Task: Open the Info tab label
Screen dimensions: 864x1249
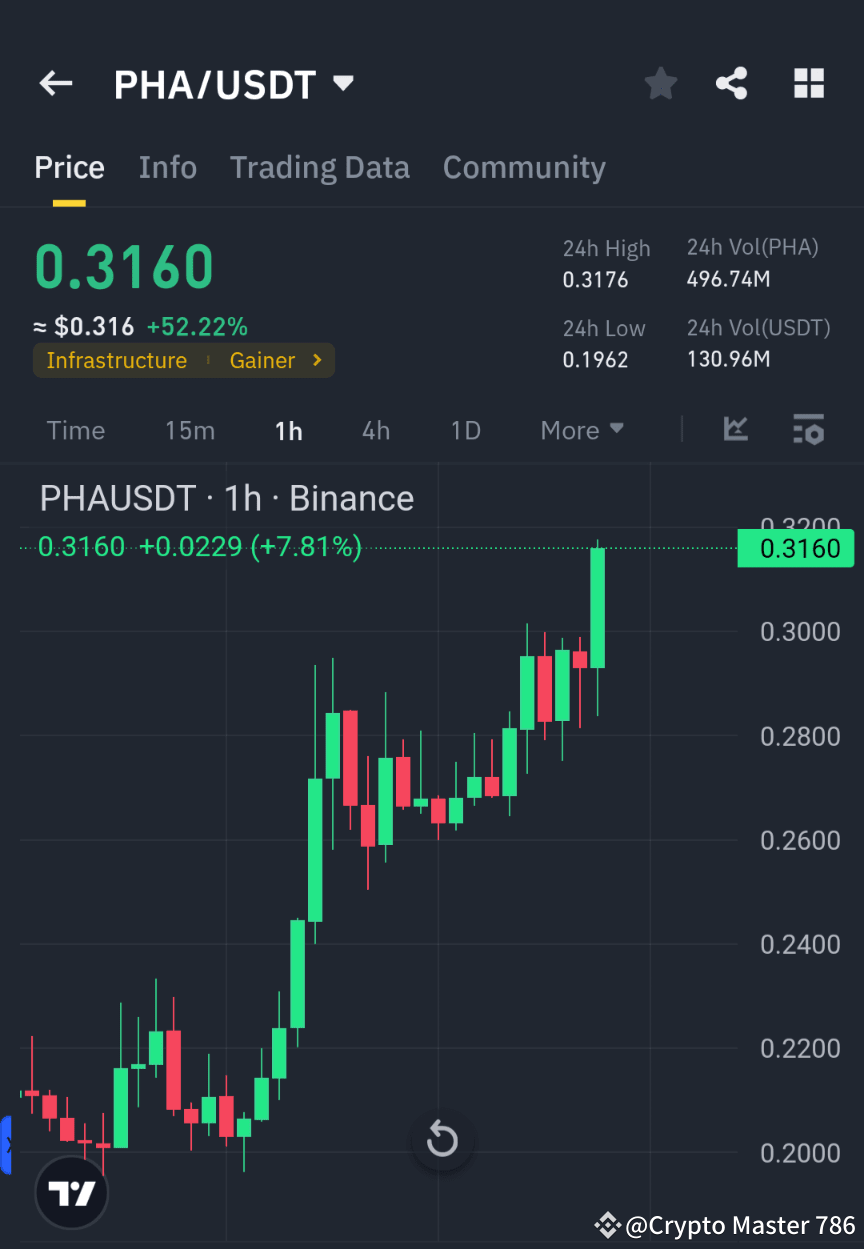Action: point(167,167)
